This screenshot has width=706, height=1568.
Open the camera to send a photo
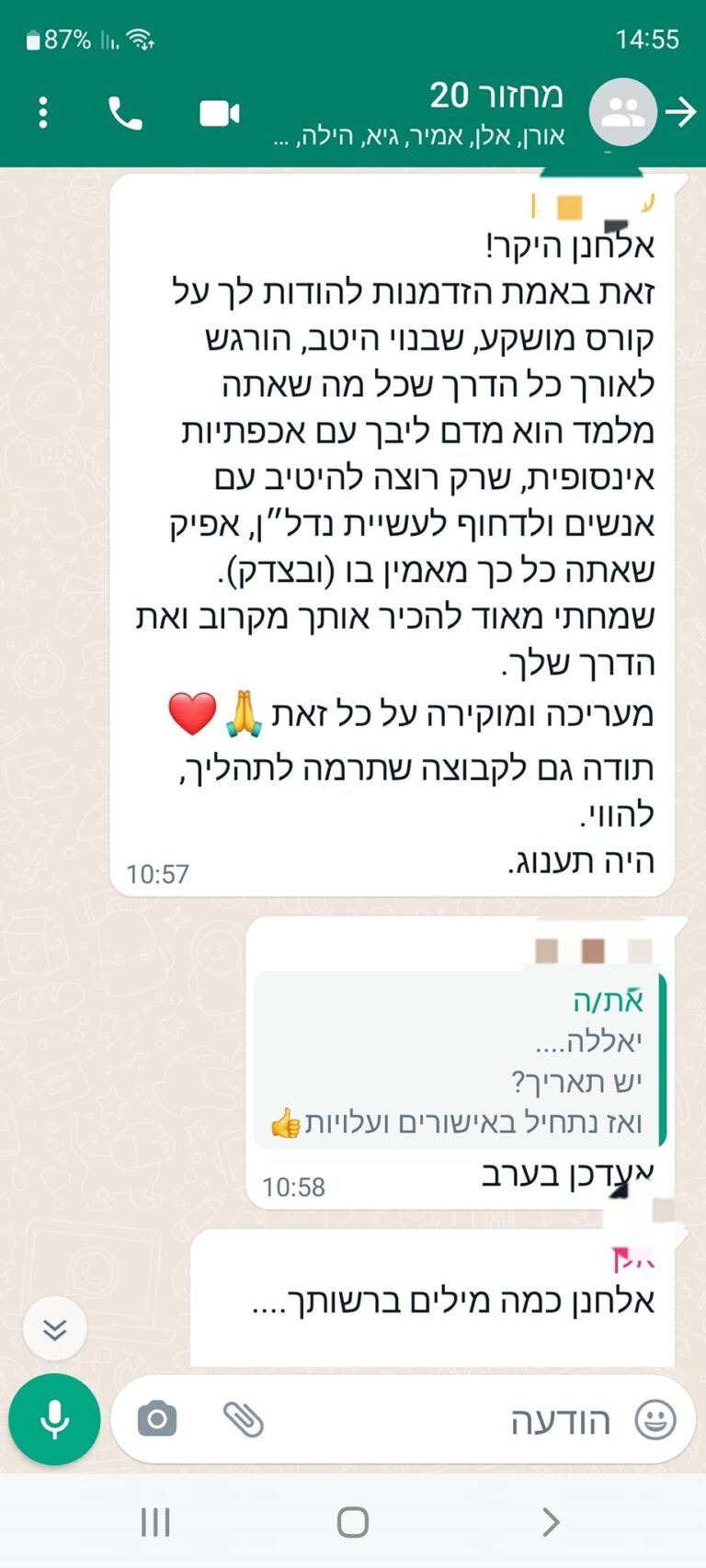coord(157,1419)
